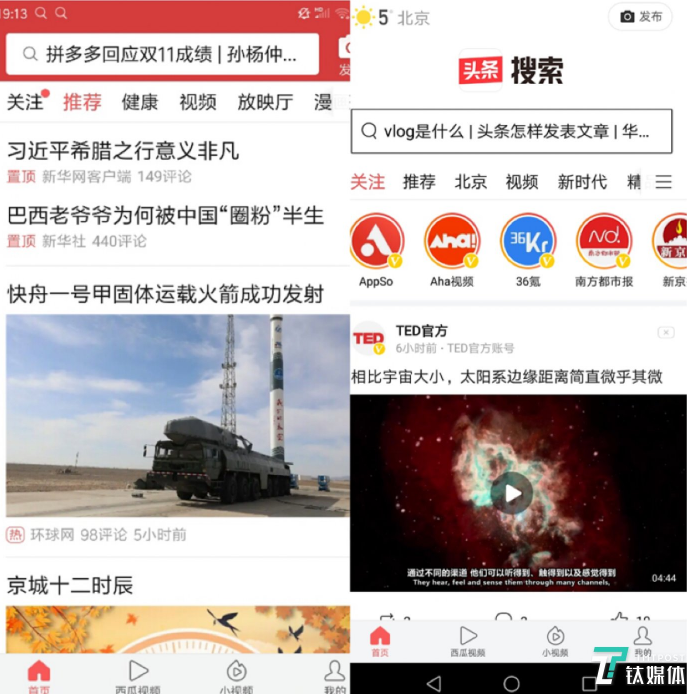687x694 pixels.
Task: Open the channel list menu icon
Action: click(664, 181)
